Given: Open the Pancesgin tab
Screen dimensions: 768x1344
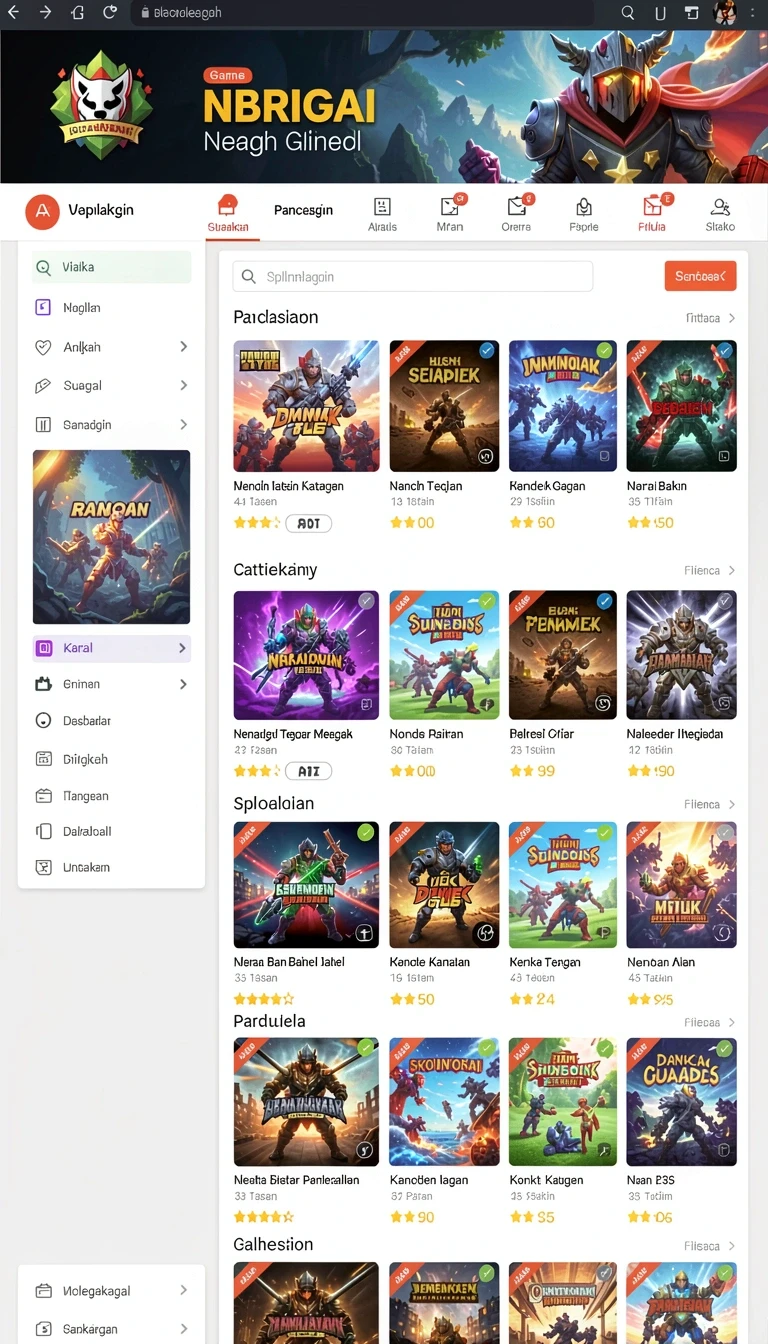Looking at the screenshot, I should (x=303, y=210).
